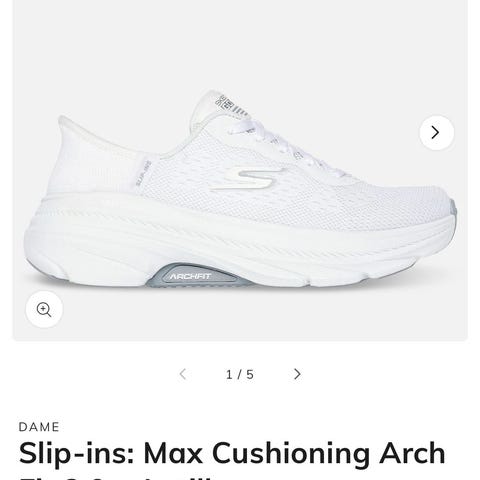Viewport: 480px width, 480px height.
Task: Show the next shoe photo with the right arrow on the image
Action: pyautogui.click(x=436, y=132)
